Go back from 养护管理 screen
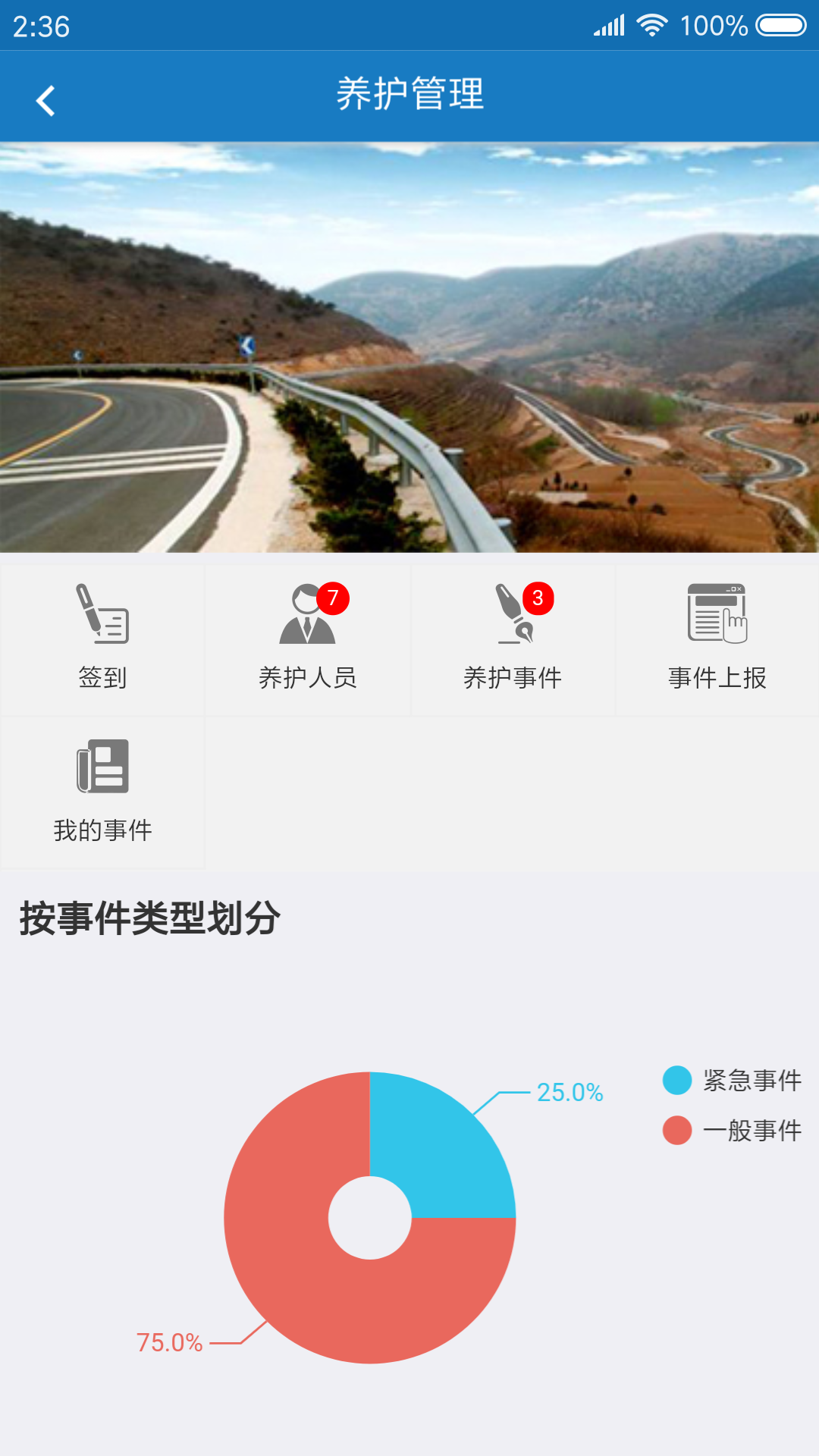Image resolution: width=819 pixels, height=1456 pixels. pos(45,100)
